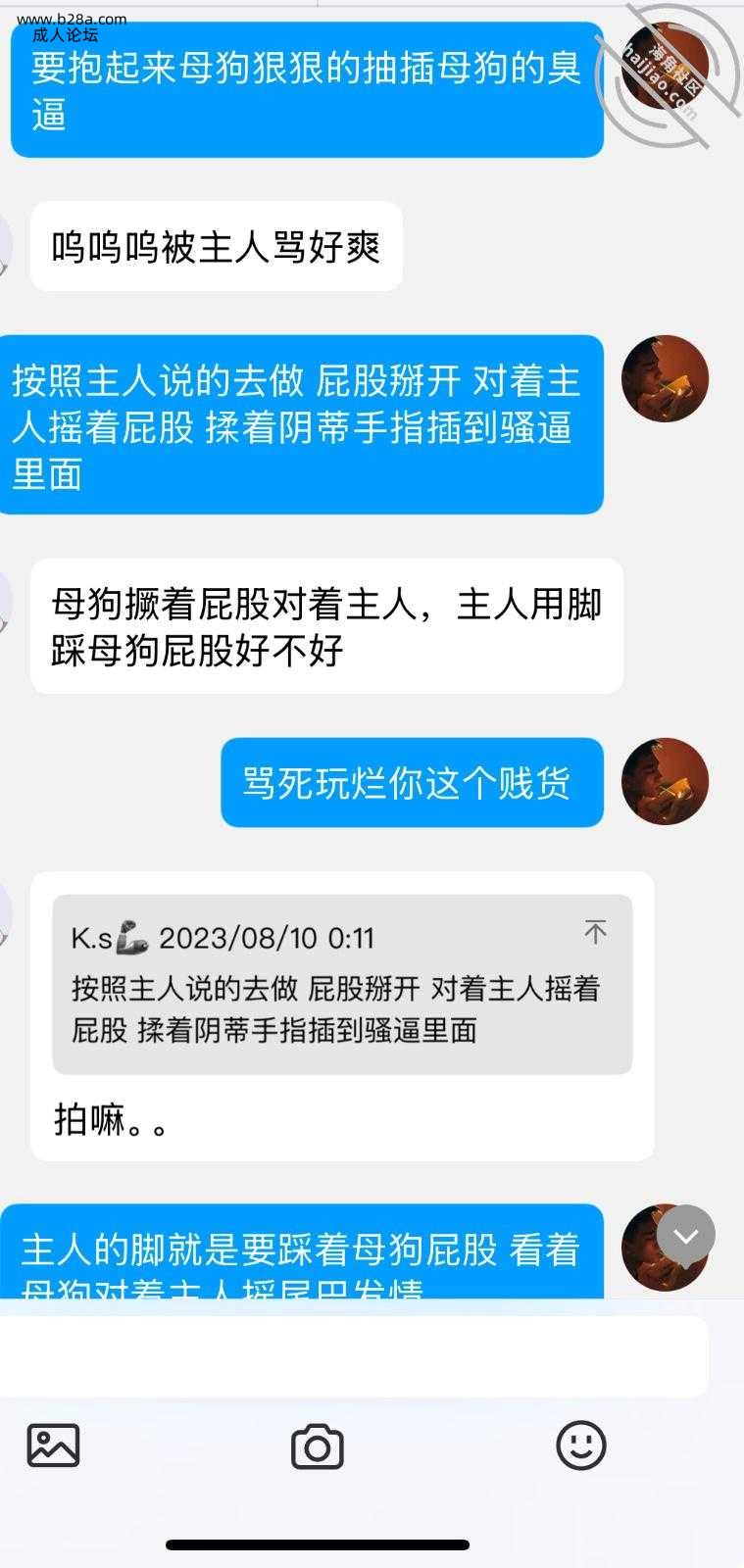744x1568 pixels.
Task: Open the camera to take a photo
Action: [317, 1447]
